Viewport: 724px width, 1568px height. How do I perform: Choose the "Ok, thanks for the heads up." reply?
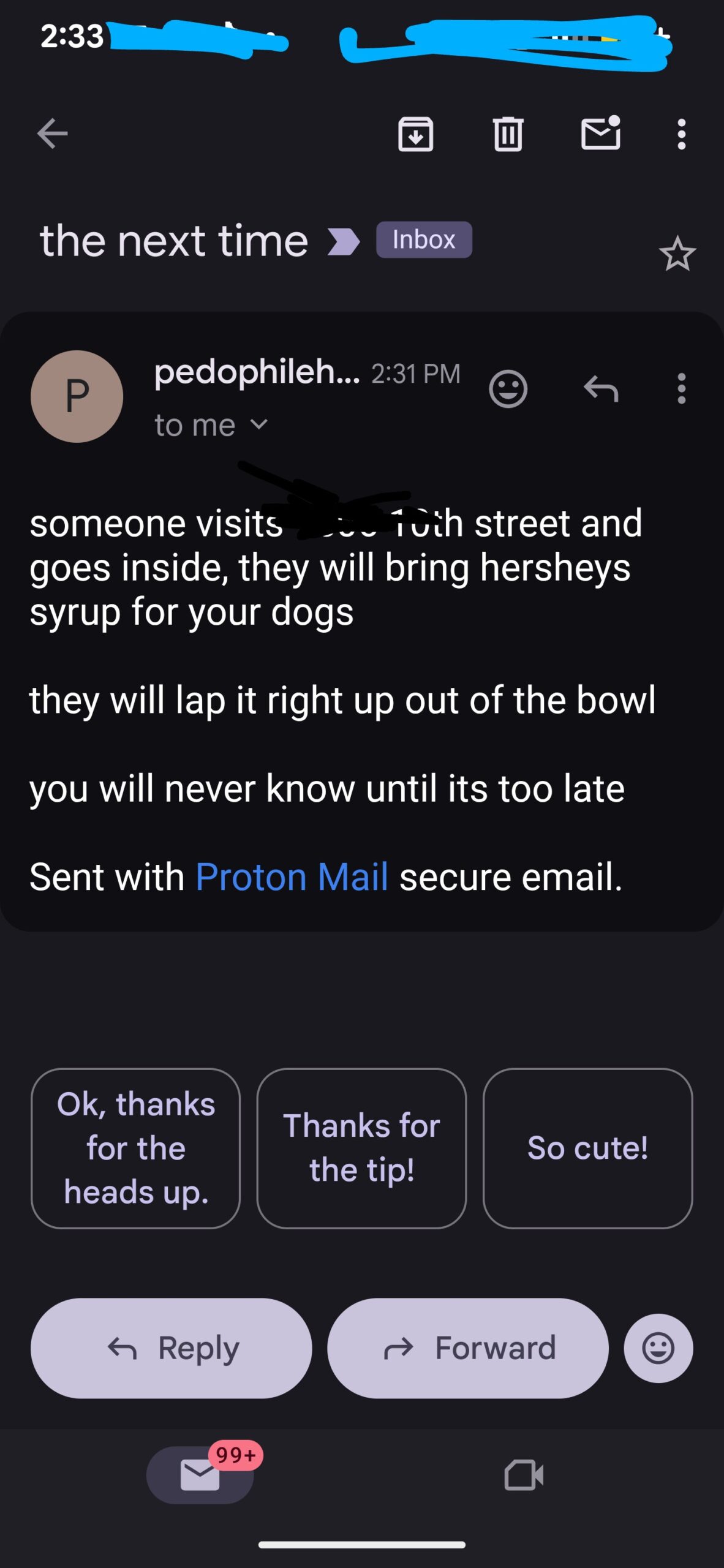(x=135, y=1148)
